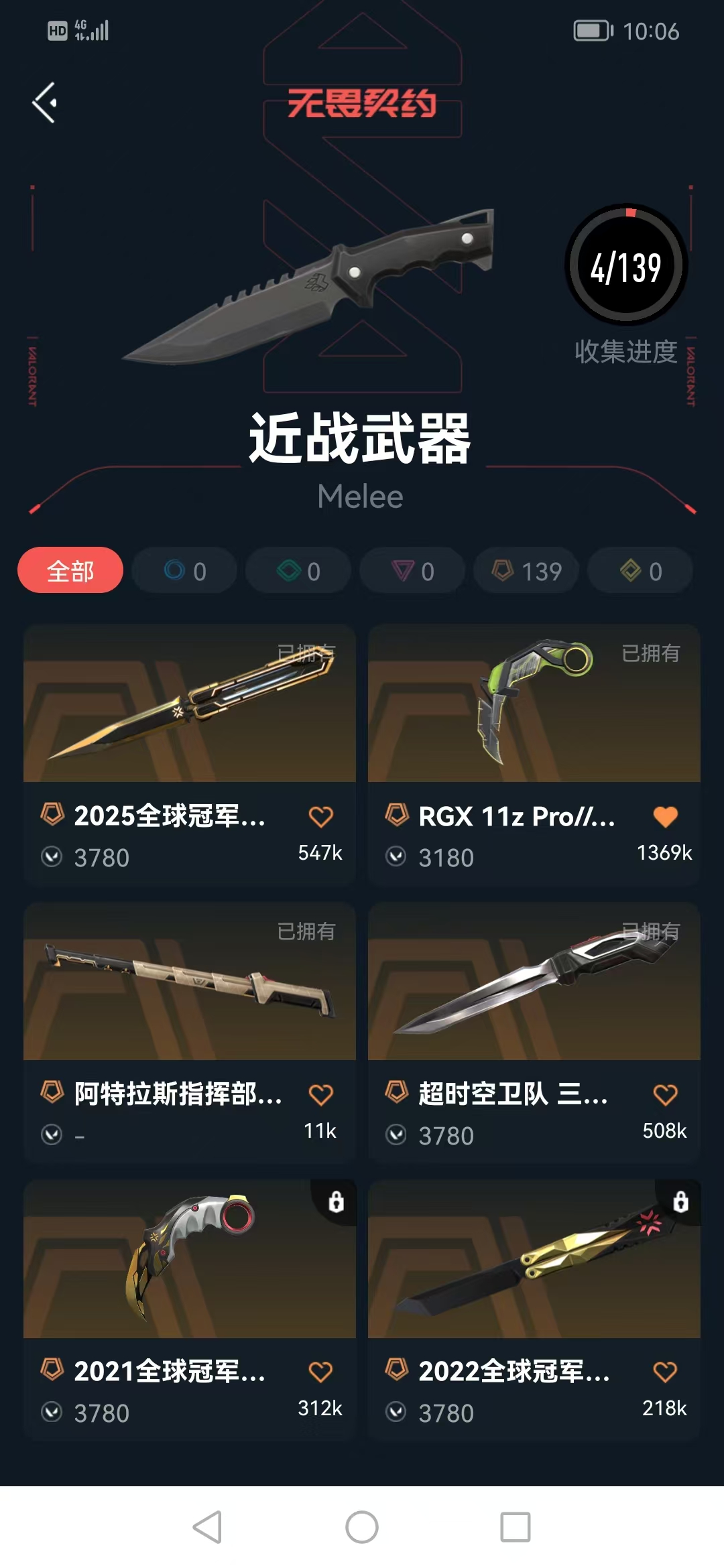Like the 2025全球冠军 skin
Viewport: 724px width, 1568px height.
[x=320, y=817]
